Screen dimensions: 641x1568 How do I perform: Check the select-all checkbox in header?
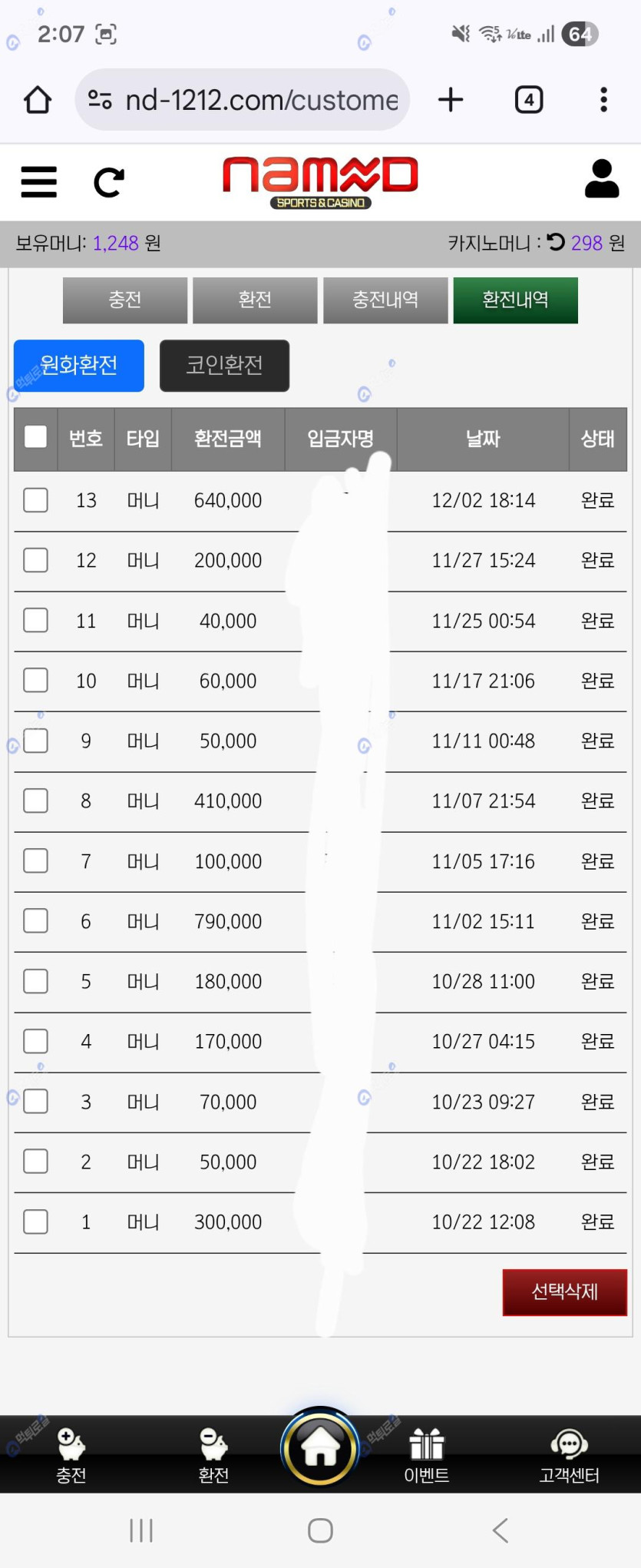coord(36,437)
